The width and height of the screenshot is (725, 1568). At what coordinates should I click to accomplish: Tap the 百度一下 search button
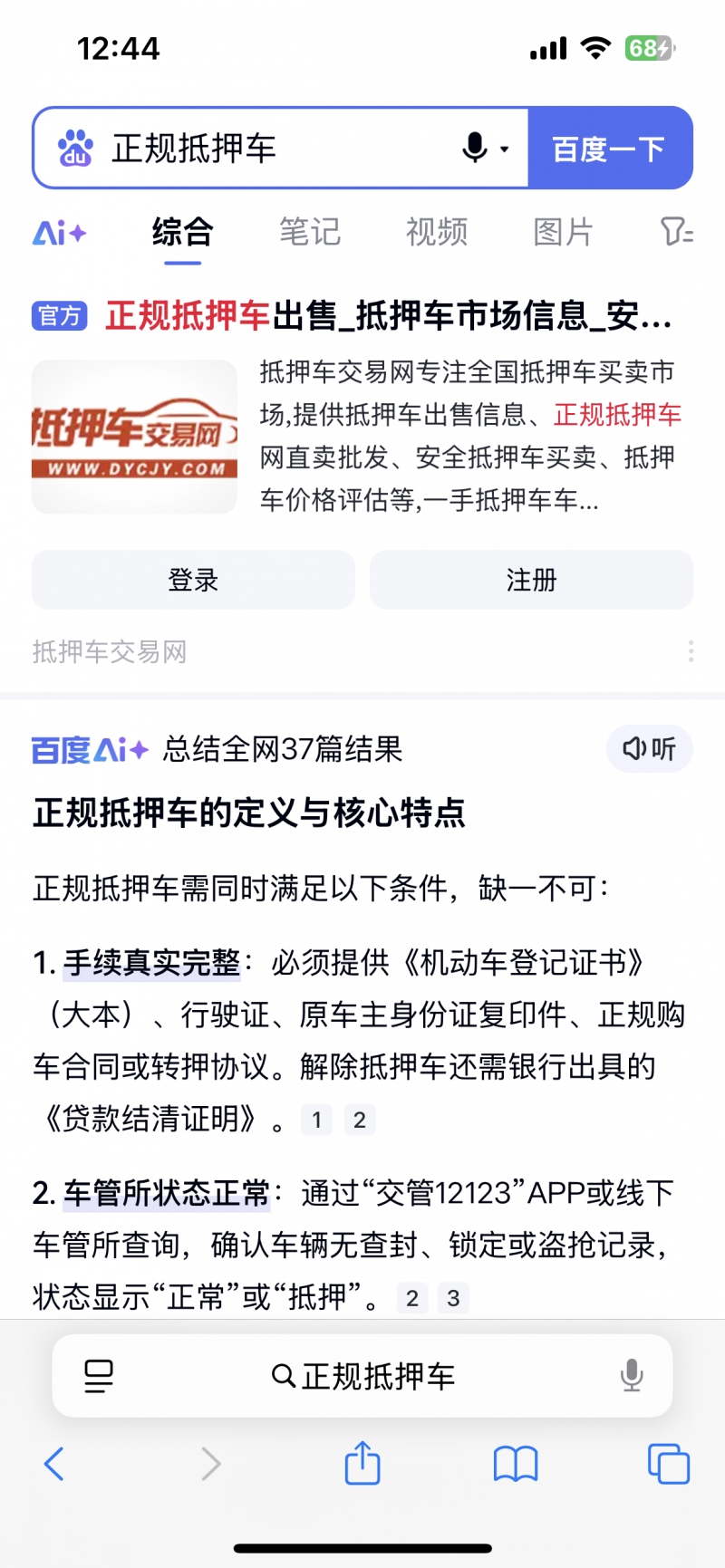pos(610,148)
